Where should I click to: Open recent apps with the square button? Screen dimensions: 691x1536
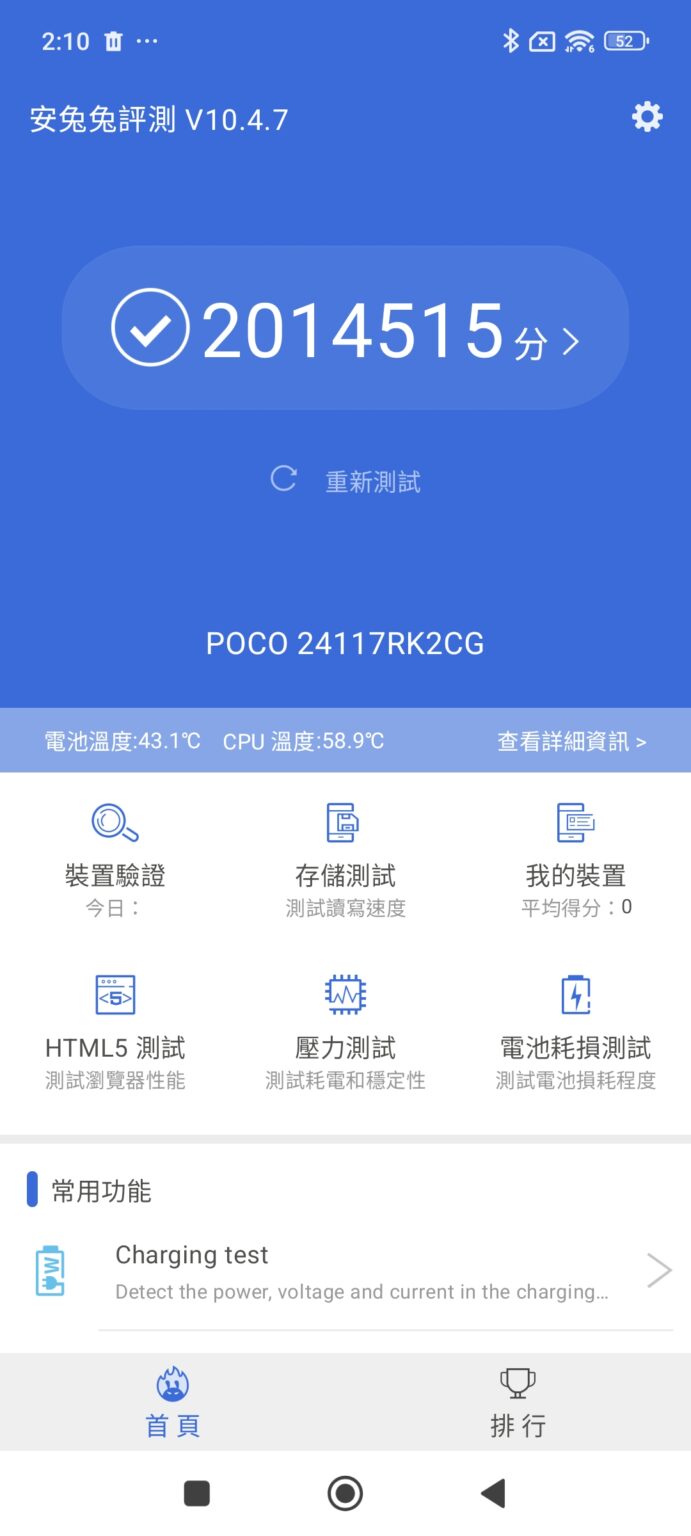(197, 1493)
